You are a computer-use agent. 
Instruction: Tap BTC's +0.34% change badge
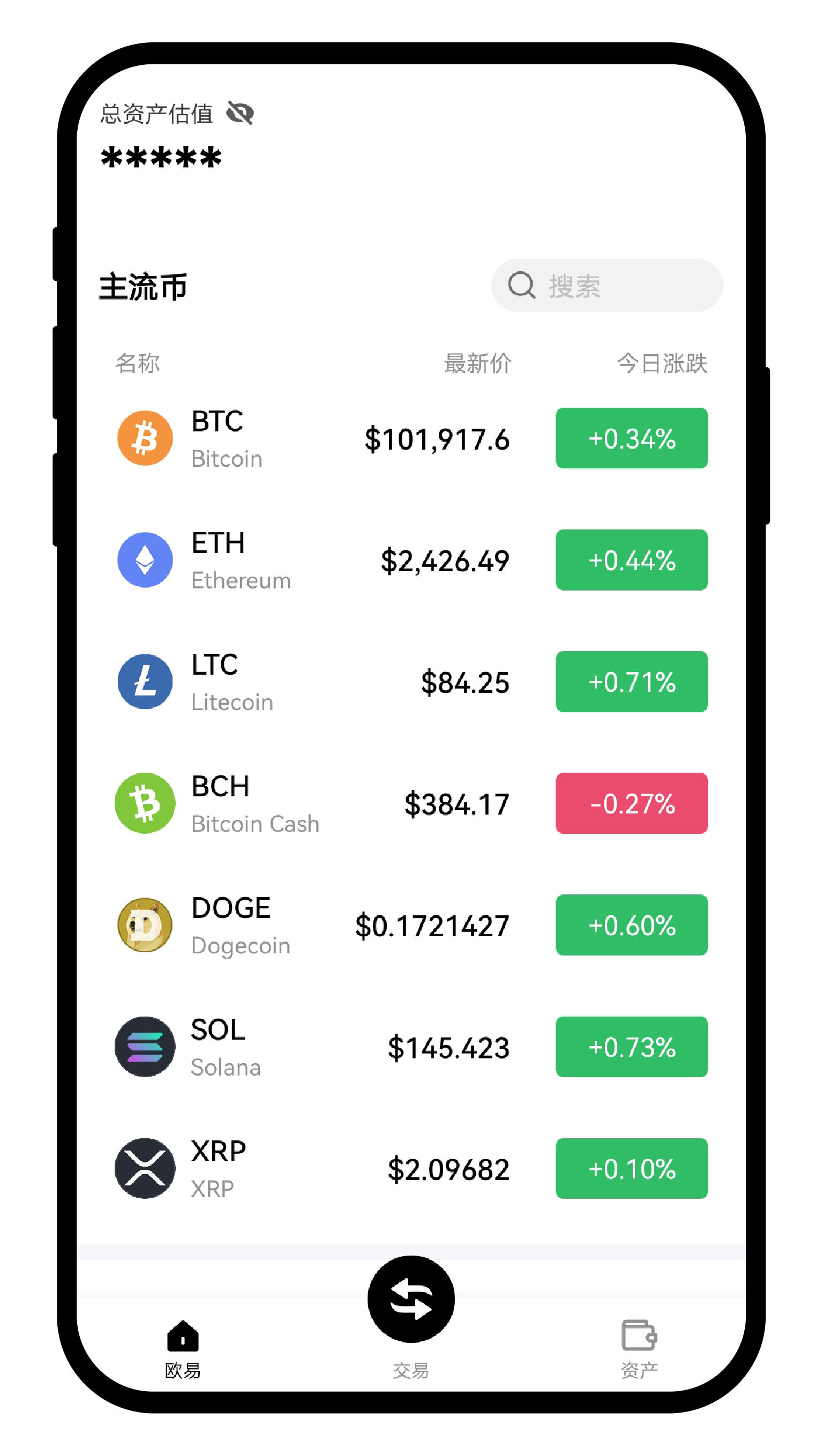[631, 438]
